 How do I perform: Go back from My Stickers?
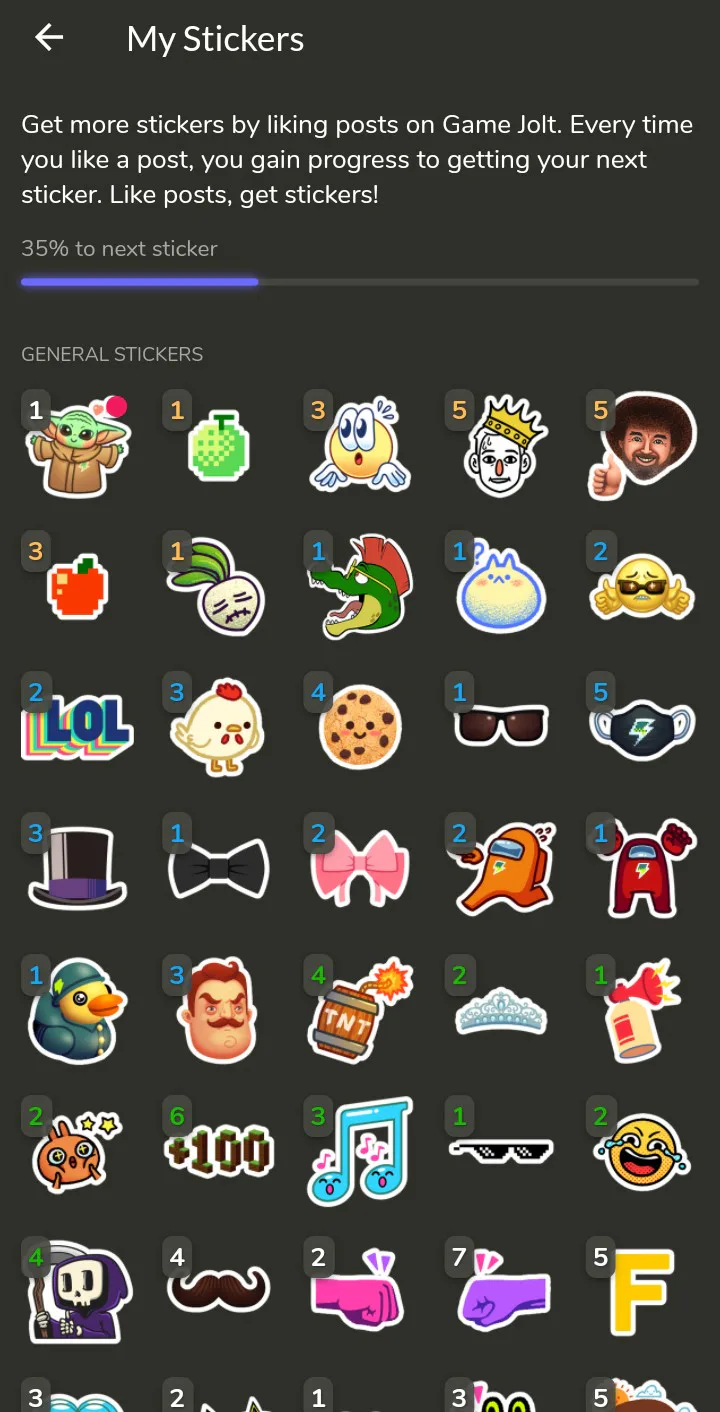49,38
